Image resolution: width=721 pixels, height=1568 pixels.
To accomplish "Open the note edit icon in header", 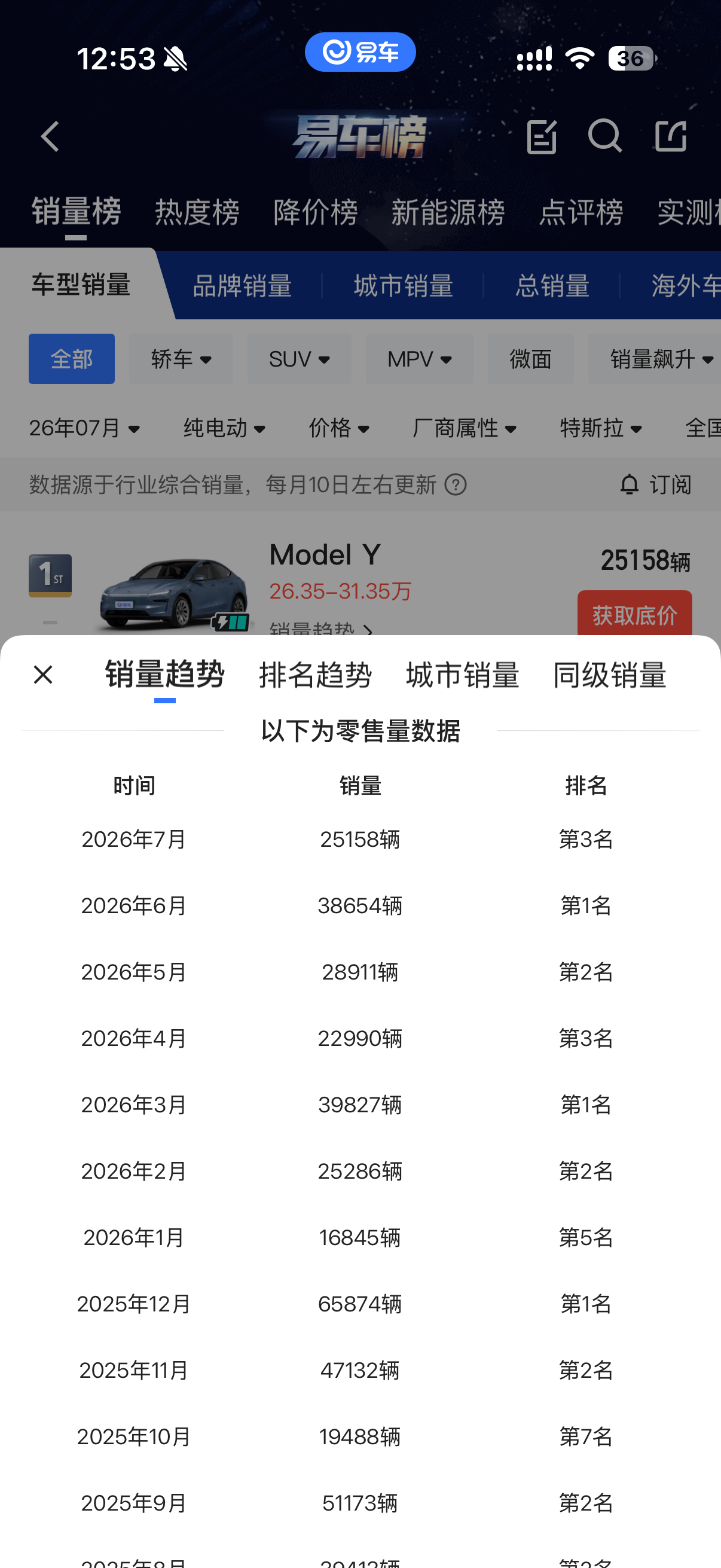I will pos(541,136).
